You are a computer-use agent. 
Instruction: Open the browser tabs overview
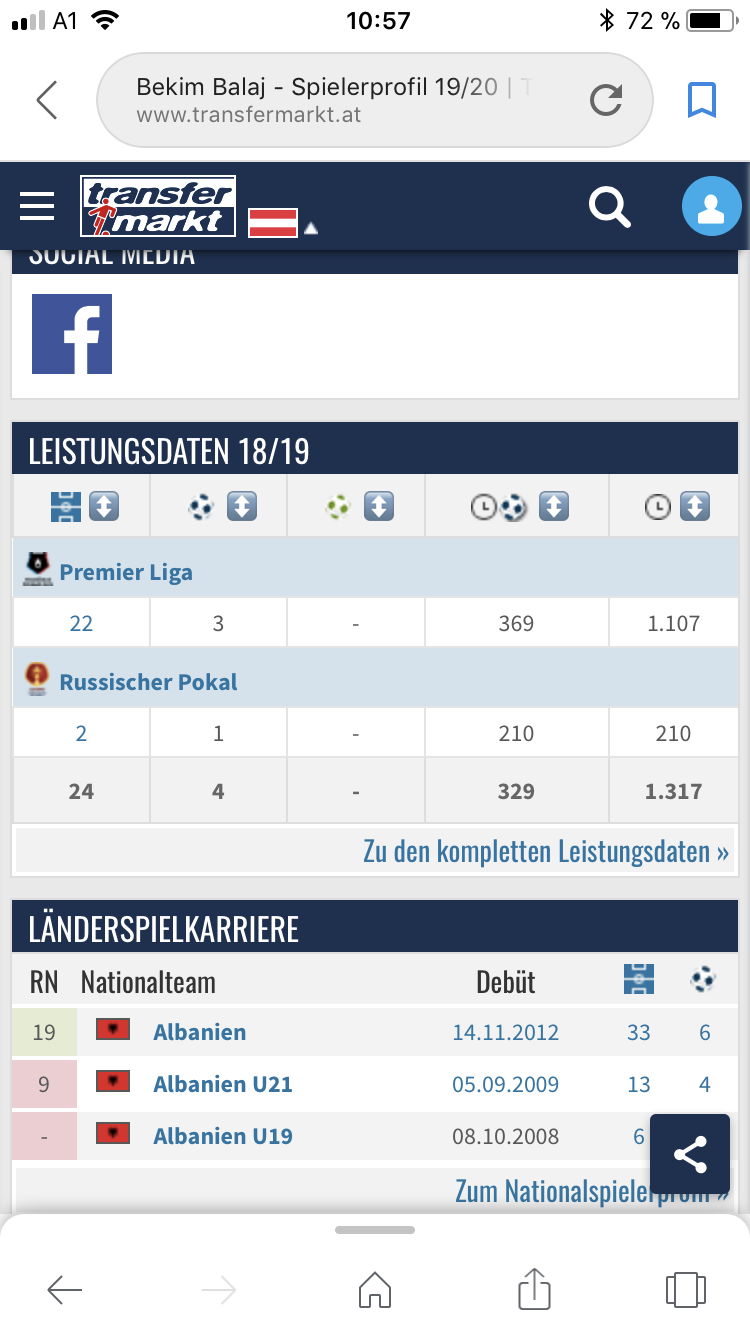tap(685, 1290)
